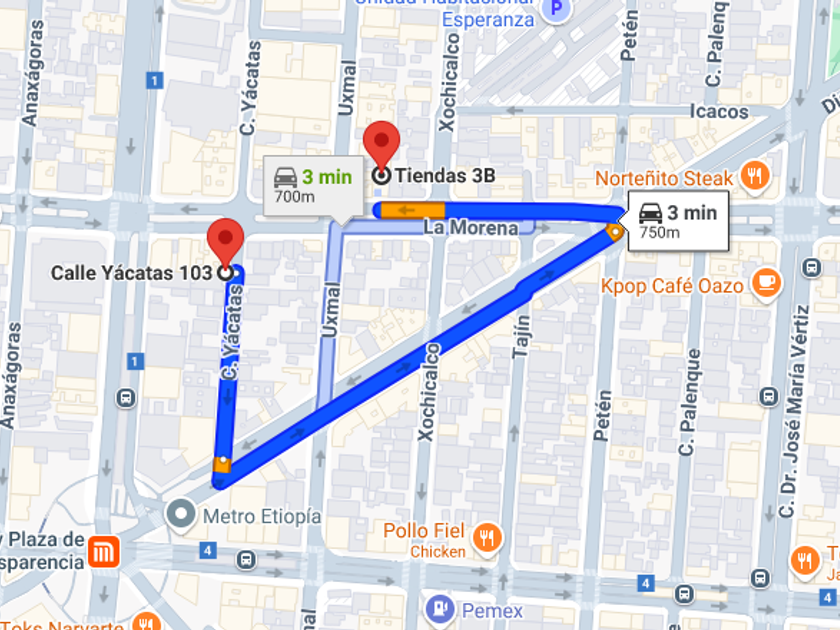Open the Tiendas 3B destination pin
The width and height of the screenshot is (840, 630).
click(381, 143)
